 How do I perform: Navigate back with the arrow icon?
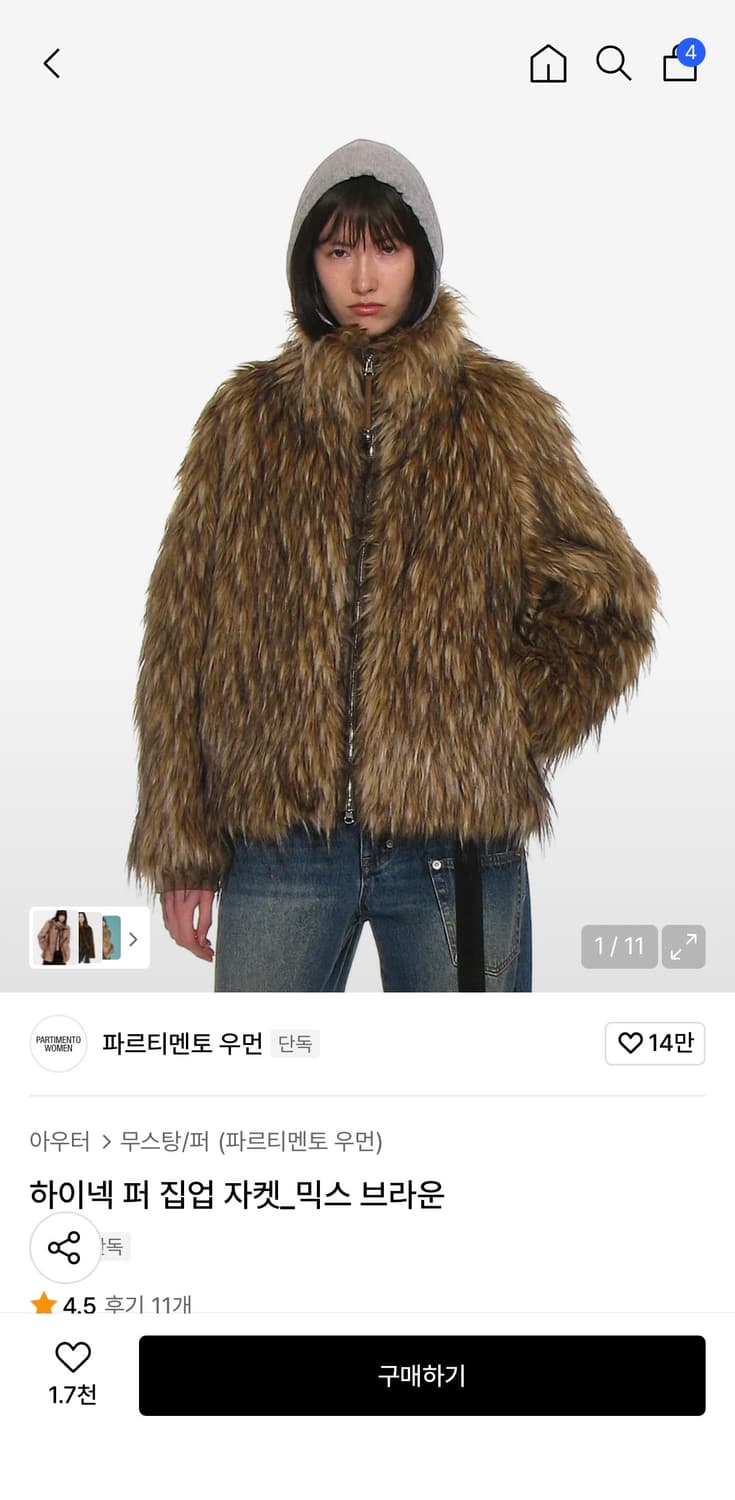pos(51,63)
